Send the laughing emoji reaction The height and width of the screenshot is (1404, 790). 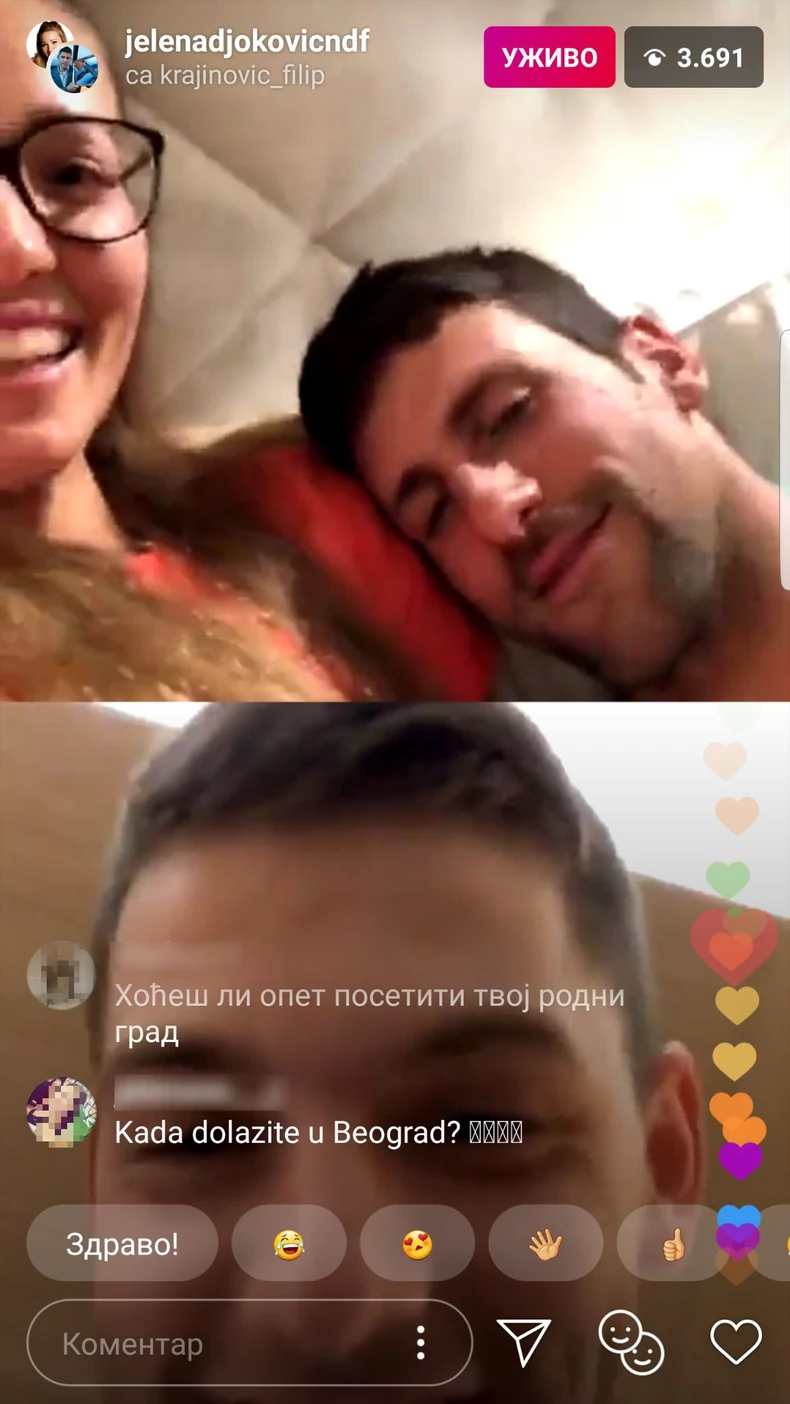coord(289,1243)
